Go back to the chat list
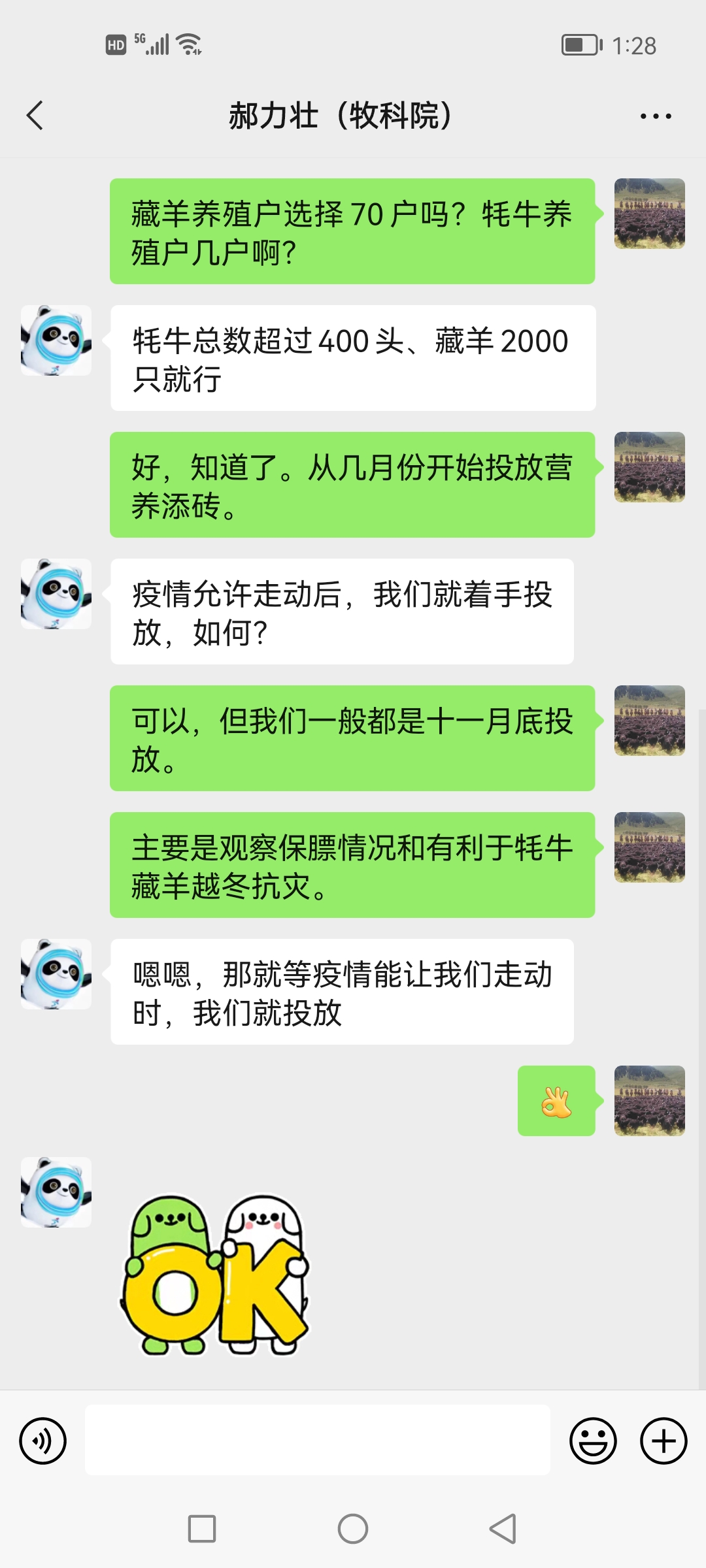706x1568 pixels. tap(35, 116)
